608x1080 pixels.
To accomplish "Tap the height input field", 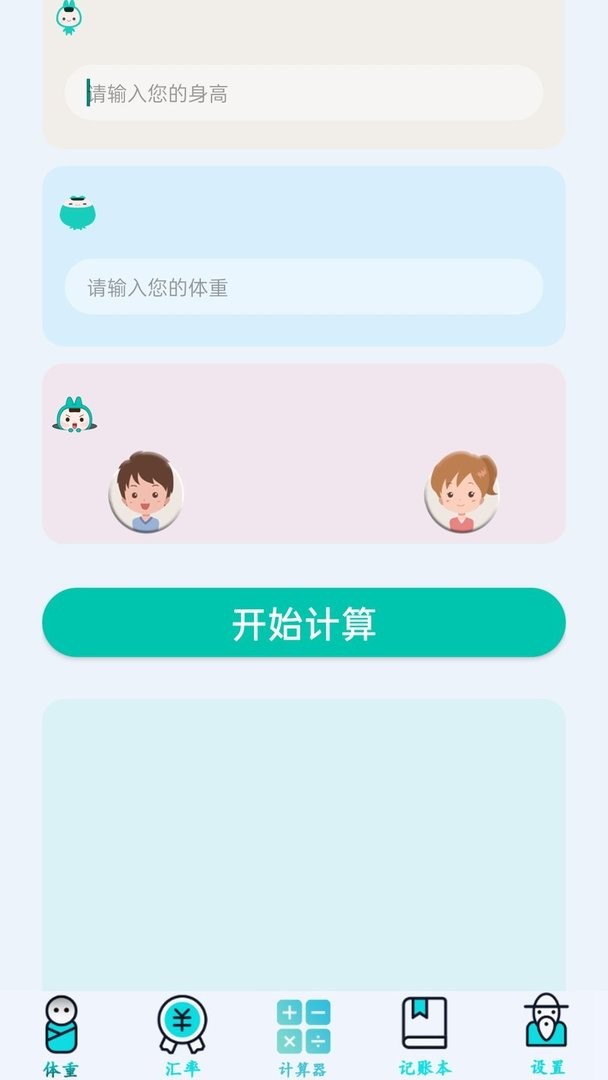I will tap(303, 94).
